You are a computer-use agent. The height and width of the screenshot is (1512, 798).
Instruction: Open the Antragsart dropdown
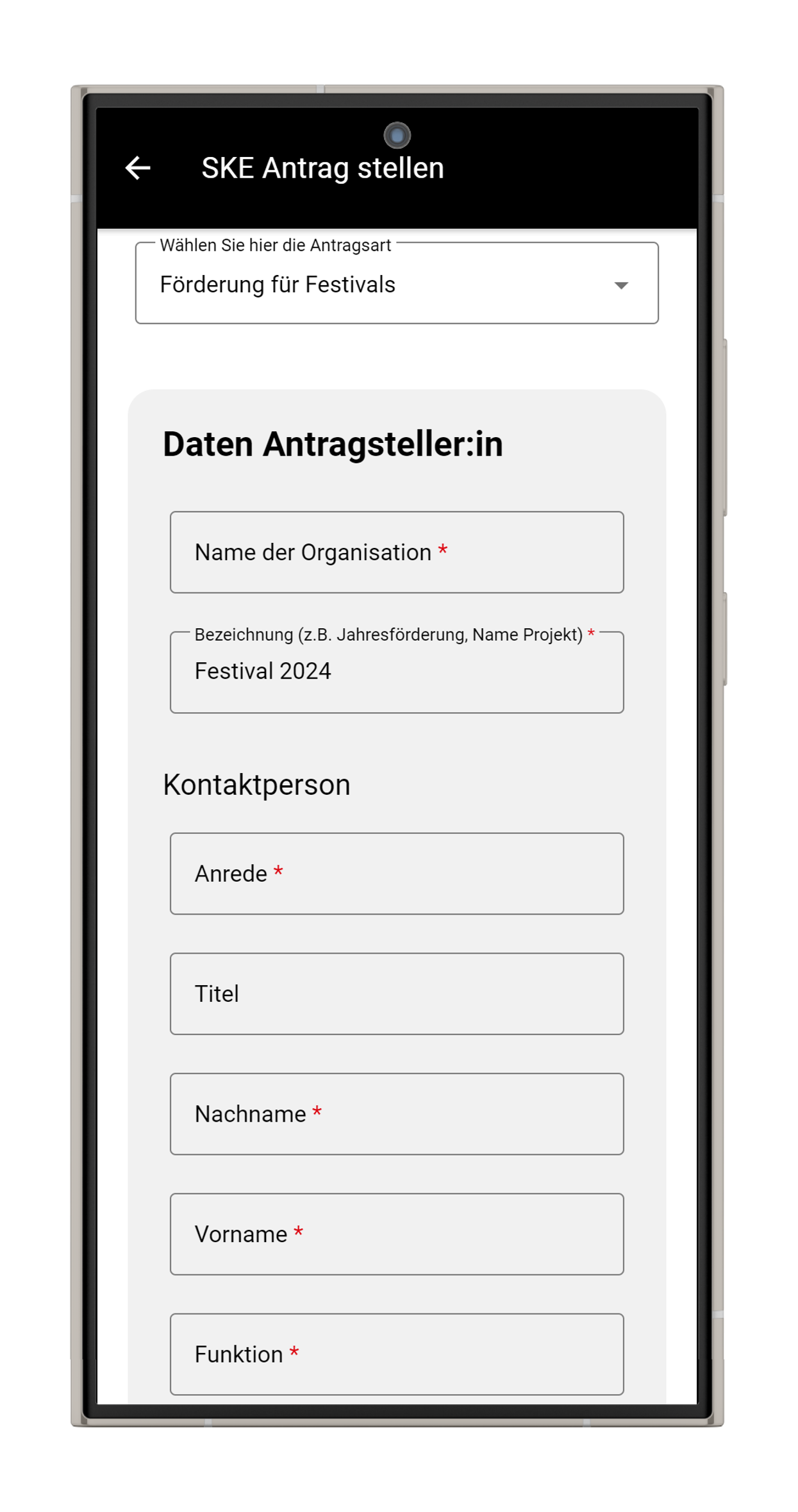click(x=396, y=284)
